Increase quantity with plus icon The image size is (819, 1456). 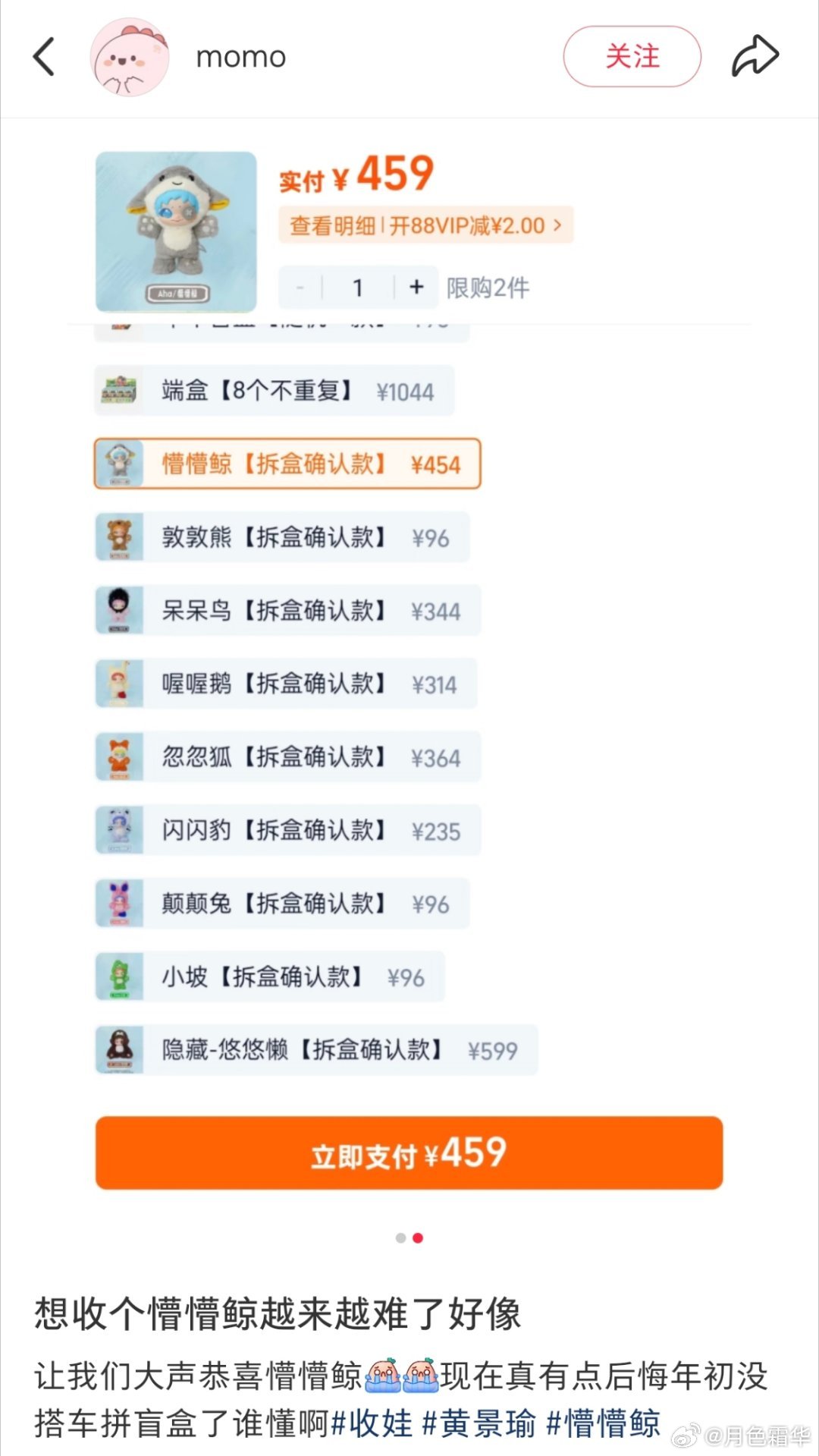click(416, 287)
